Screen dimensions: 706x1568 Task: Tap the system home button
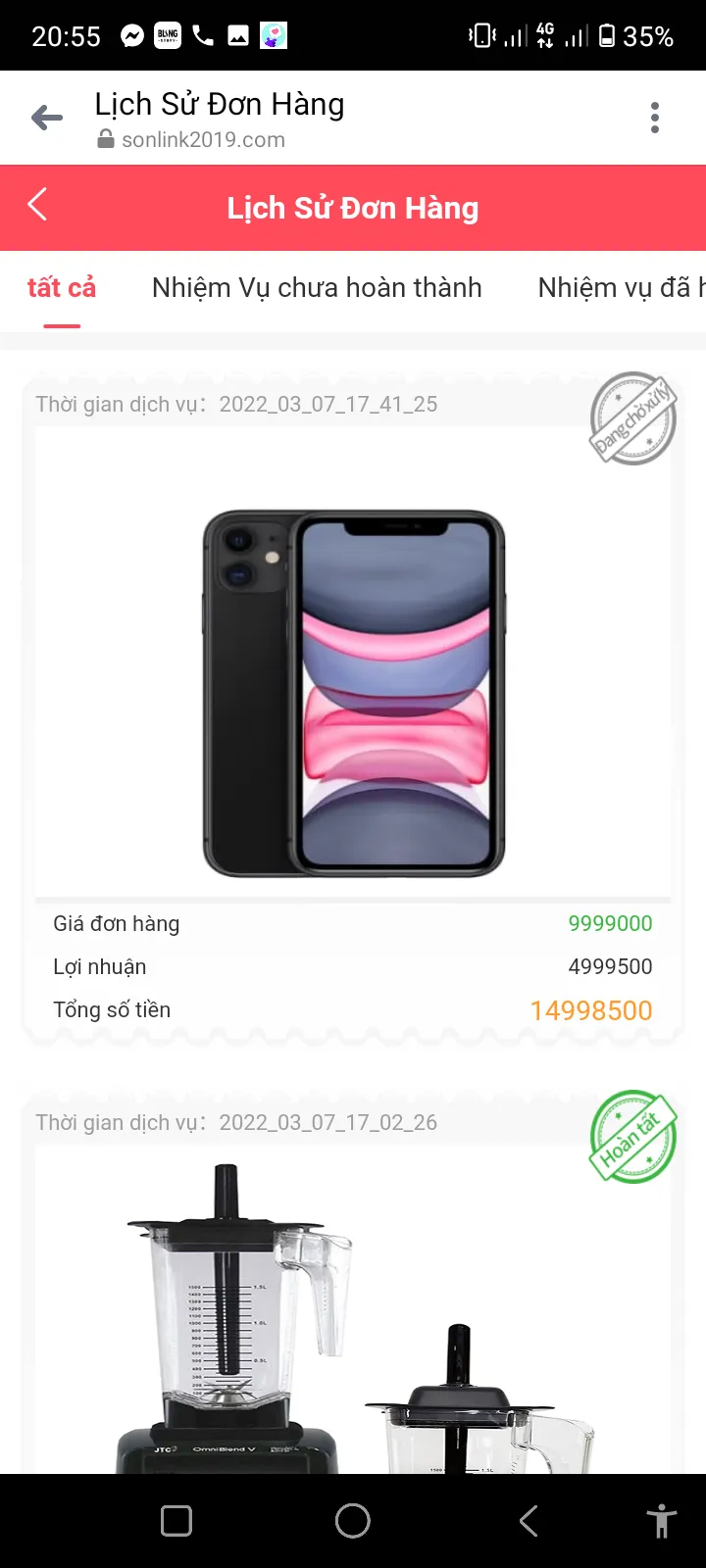point(353,1521)
